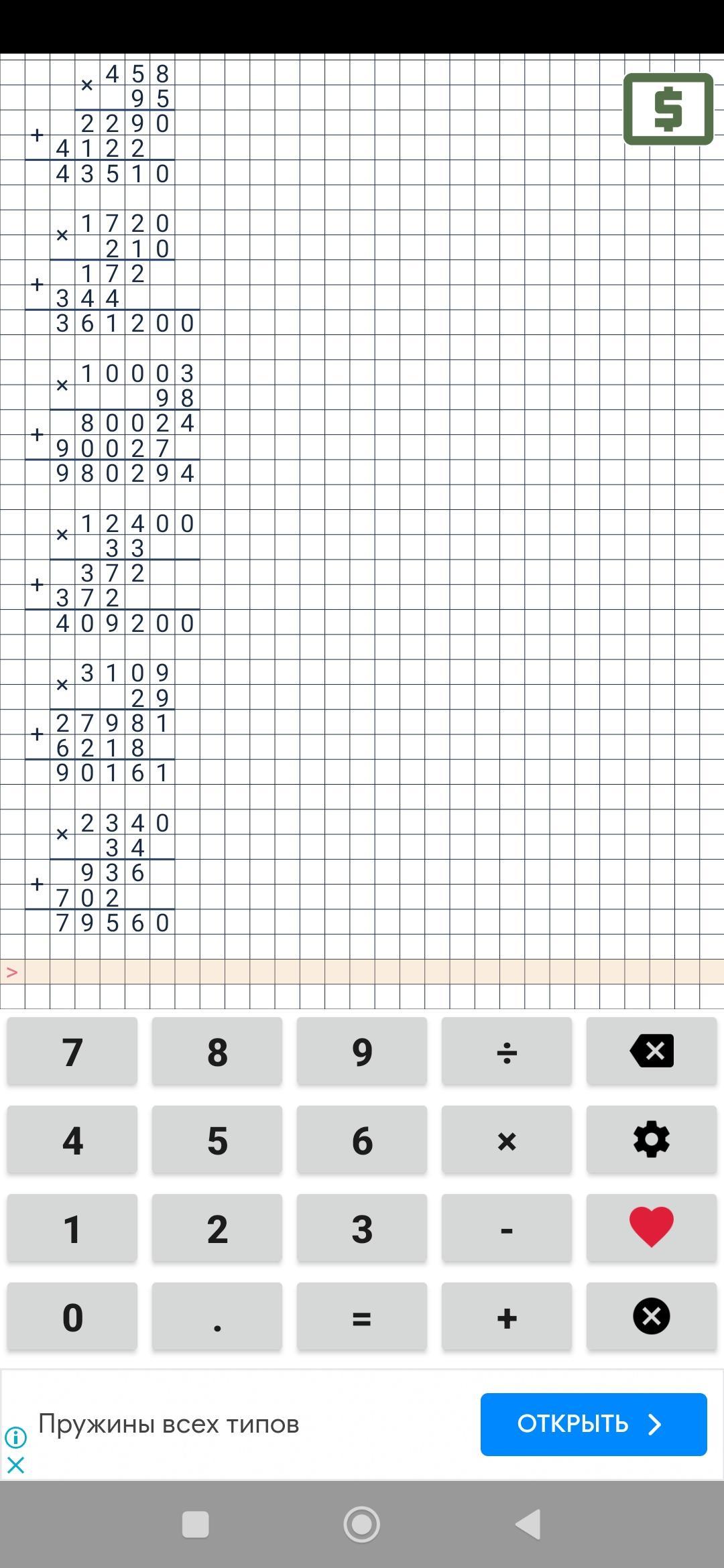Close the ad banner
Image resolution: width=724 pixels, height=1568 pixels.
[15, 1465]
